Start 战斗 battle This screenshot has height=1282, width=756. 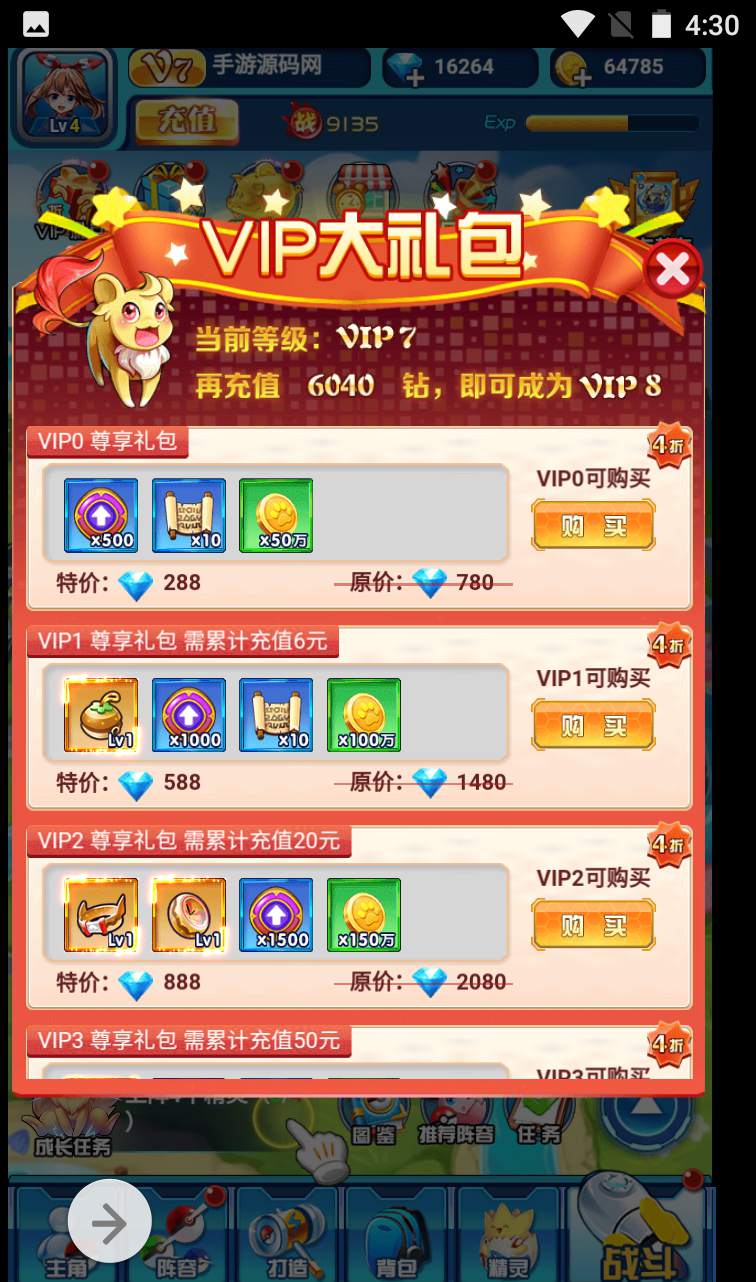640,1235
